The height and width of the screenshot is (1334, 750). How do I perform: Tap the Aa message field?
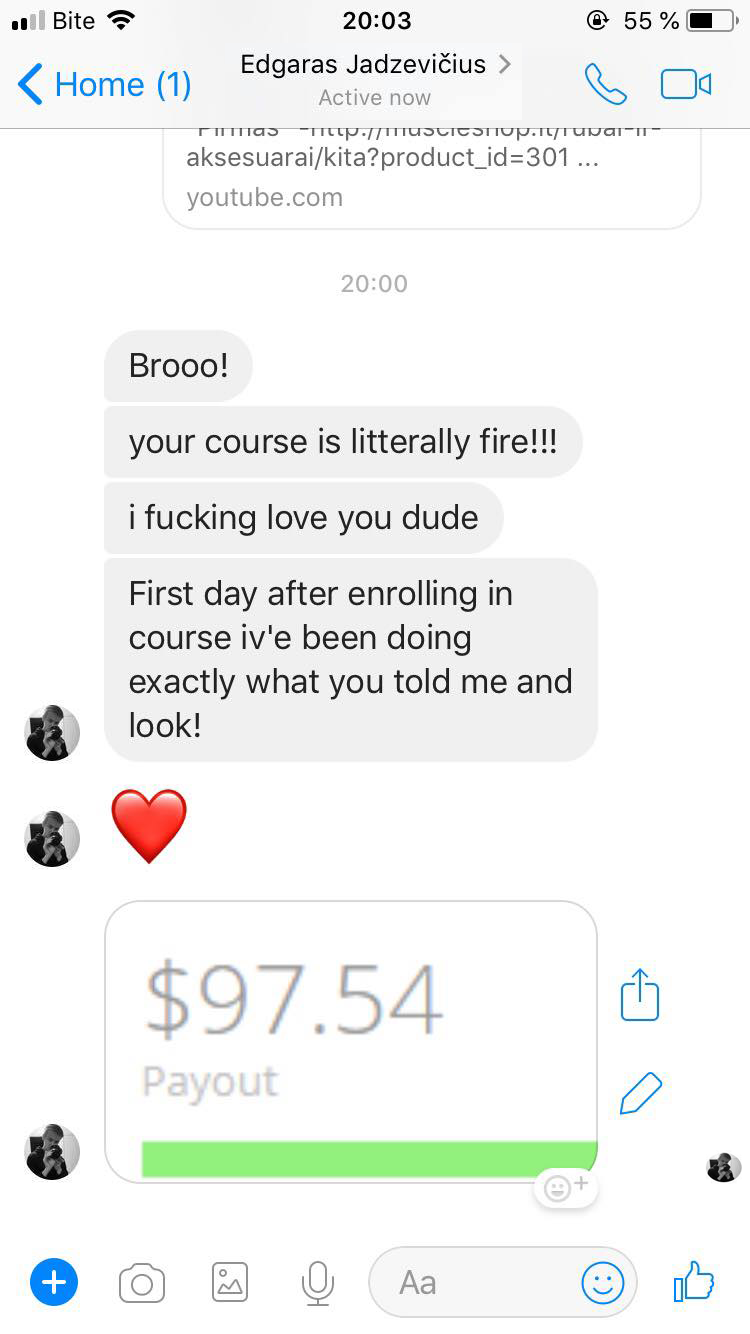[470, 1282]
